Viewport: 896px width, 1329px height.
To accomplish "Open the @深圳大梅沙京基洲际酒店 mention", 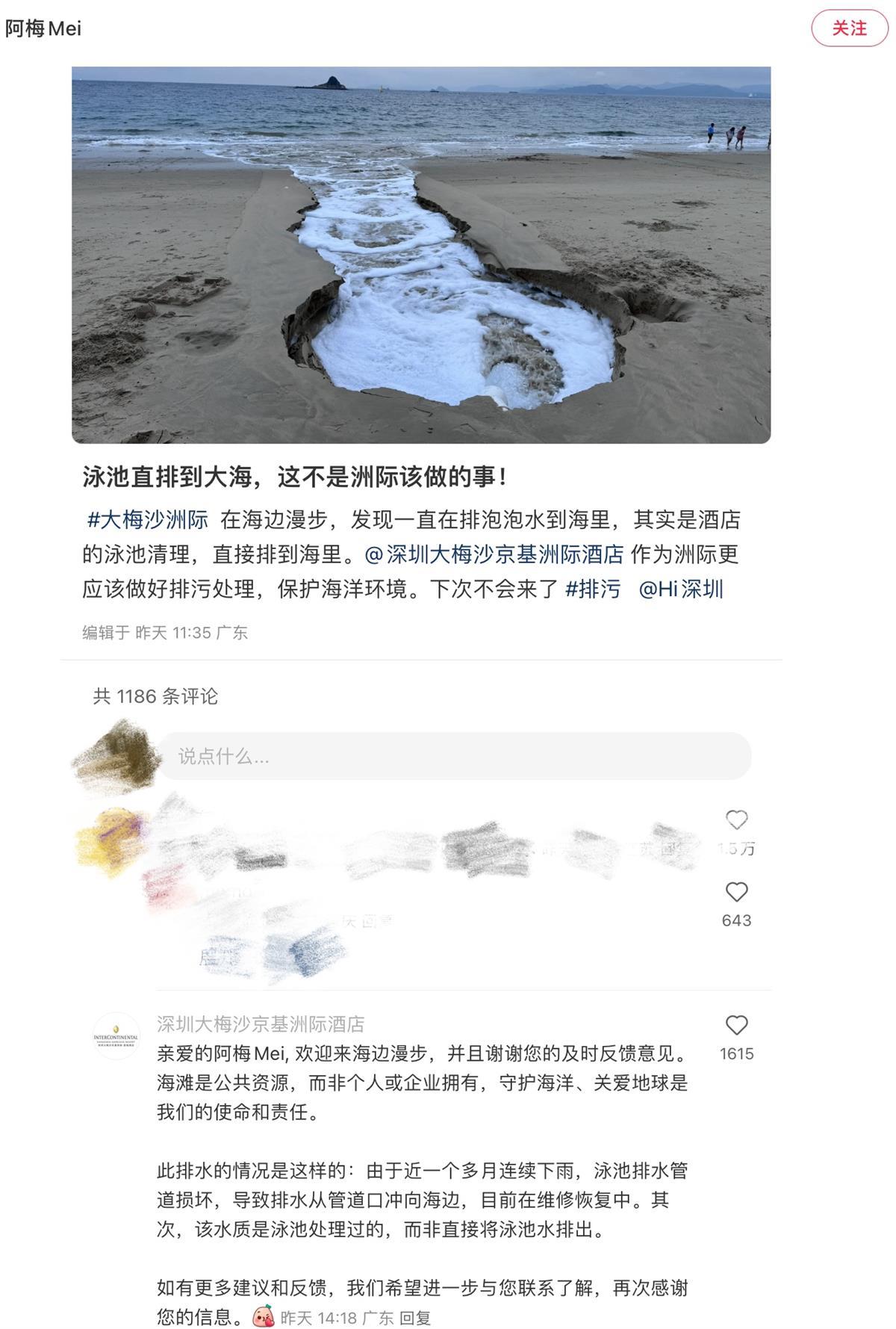I will (494, 554).
